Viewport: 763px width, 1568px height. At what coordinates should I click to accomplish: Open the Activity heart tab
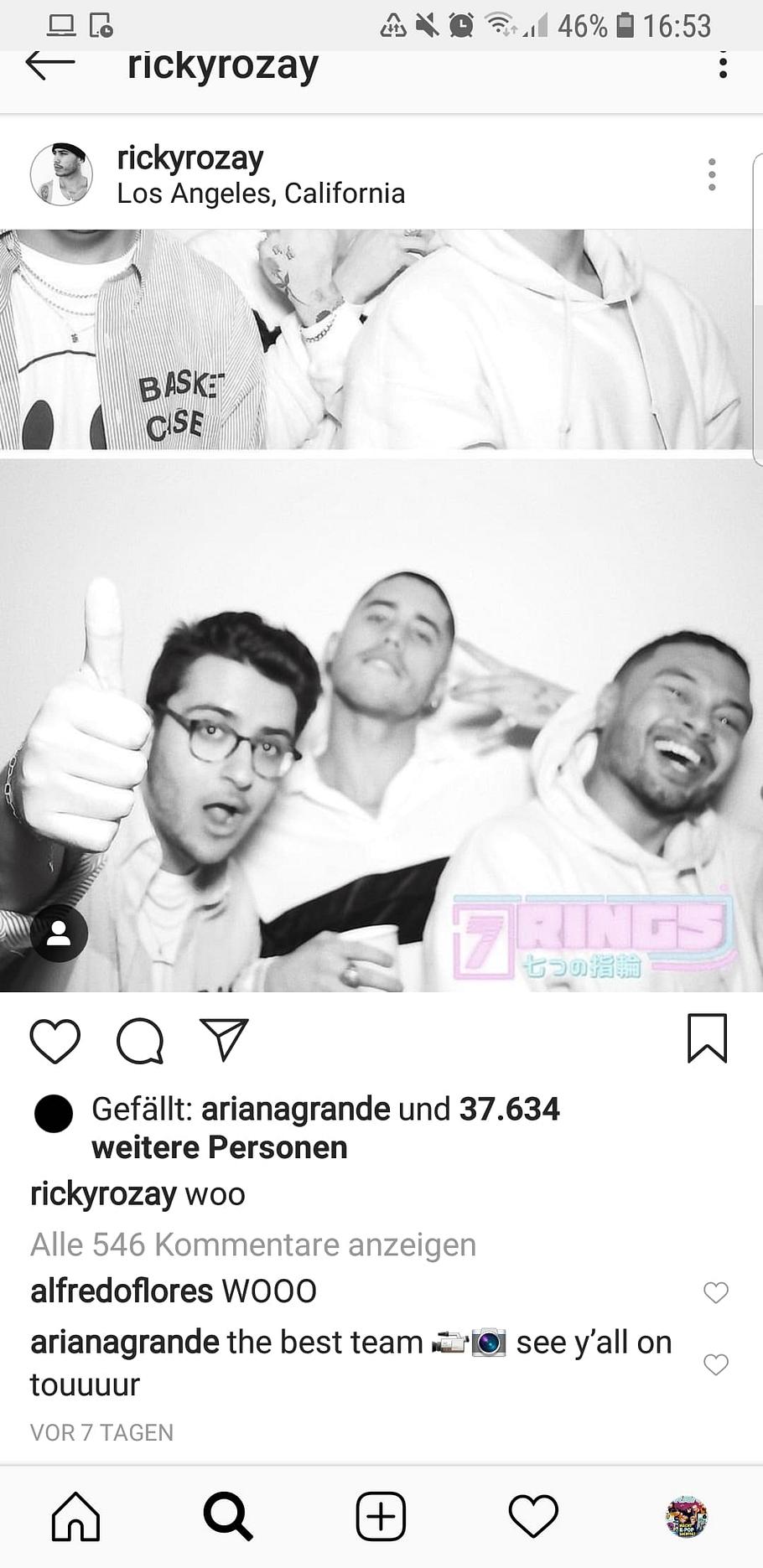click(x=533, y=1516)
